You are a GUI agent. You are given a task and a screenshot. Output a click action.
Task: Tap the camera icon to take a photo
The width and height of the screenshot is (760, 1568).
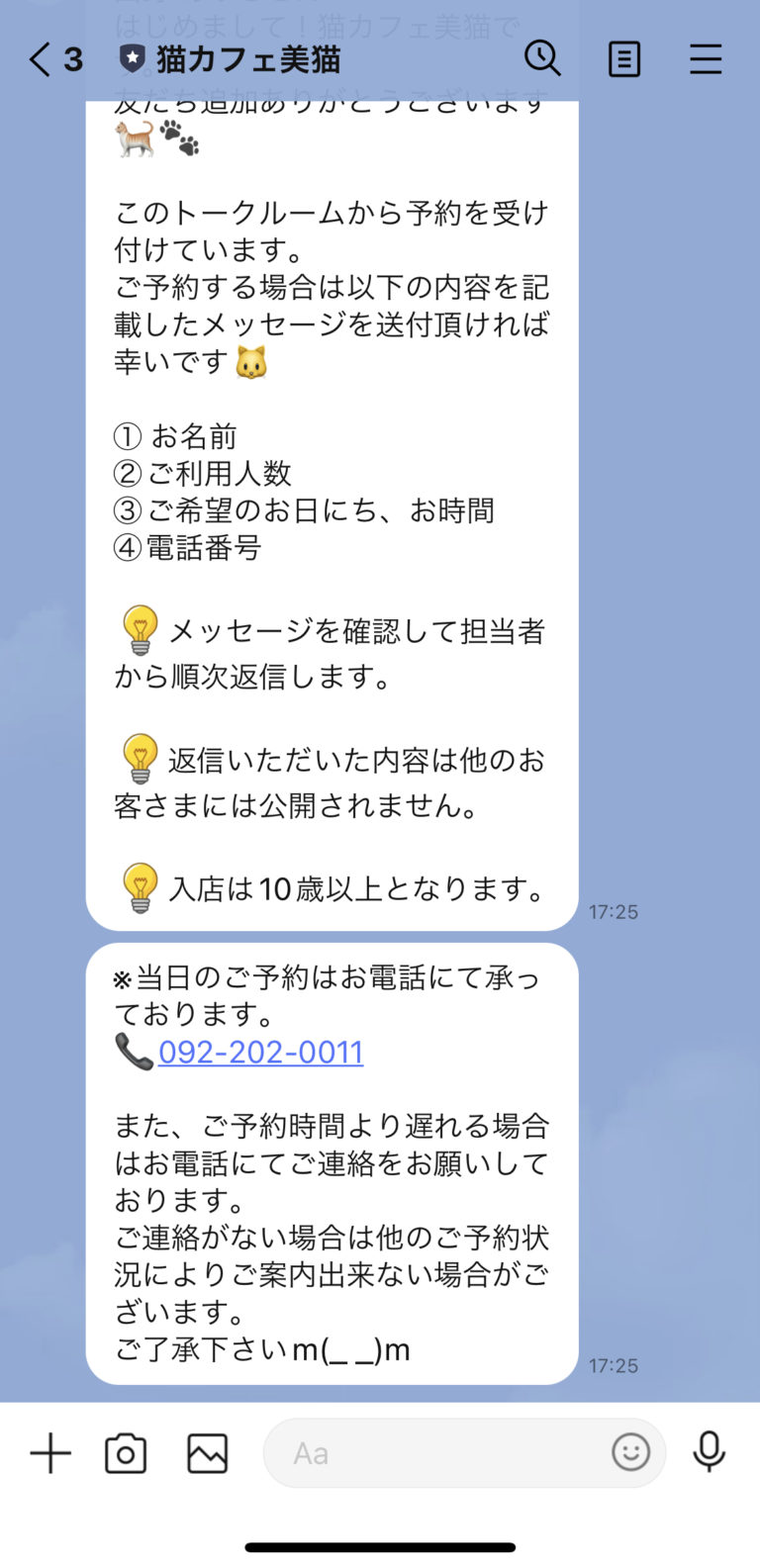[x=125, y=1452]
